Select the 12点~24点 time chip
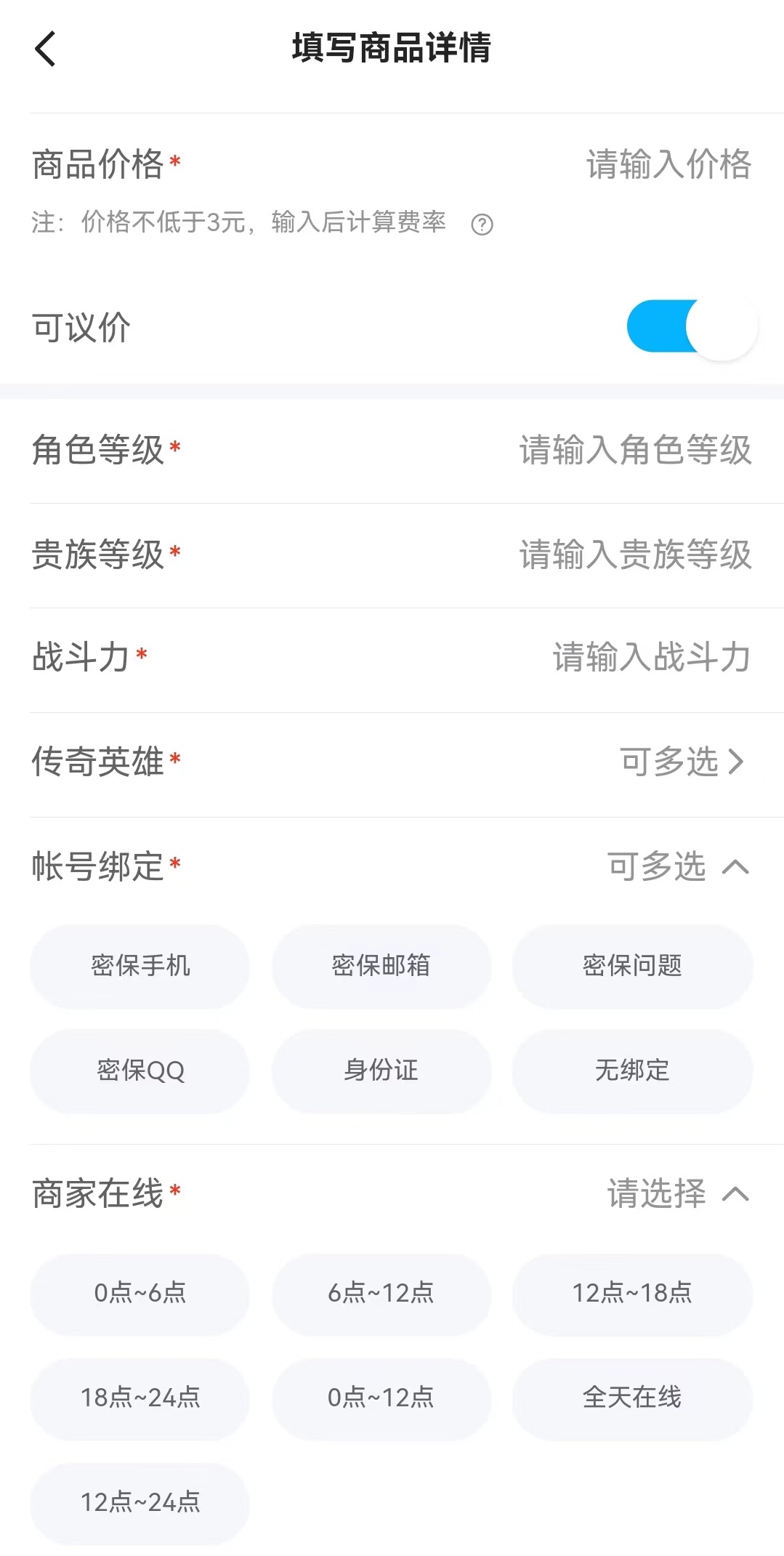784x1556 pixels. pyautogui.click(x=140, y=1502)
